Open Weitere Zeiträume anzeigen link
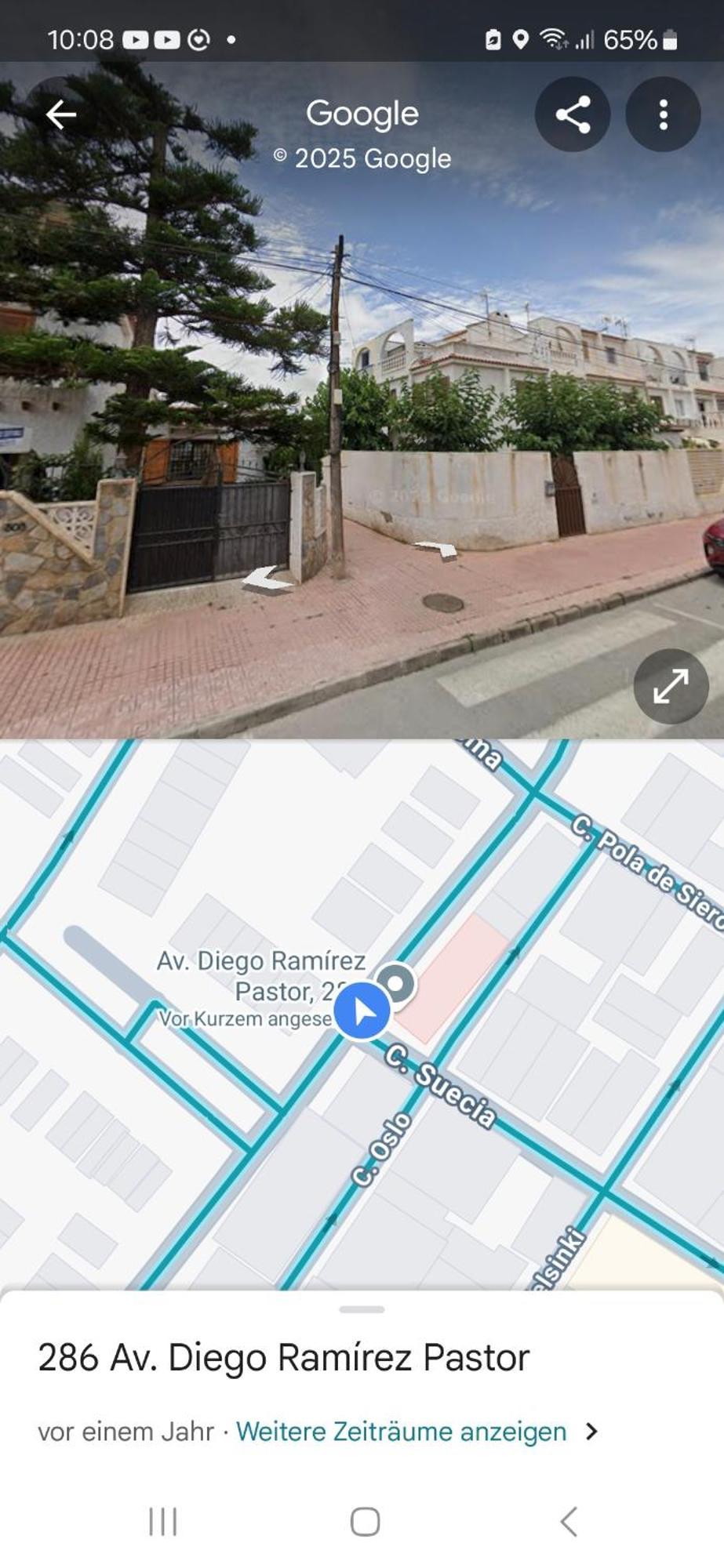This screenshot has height=1568, width=724. pyautogui.click(x=402, y=1432)
